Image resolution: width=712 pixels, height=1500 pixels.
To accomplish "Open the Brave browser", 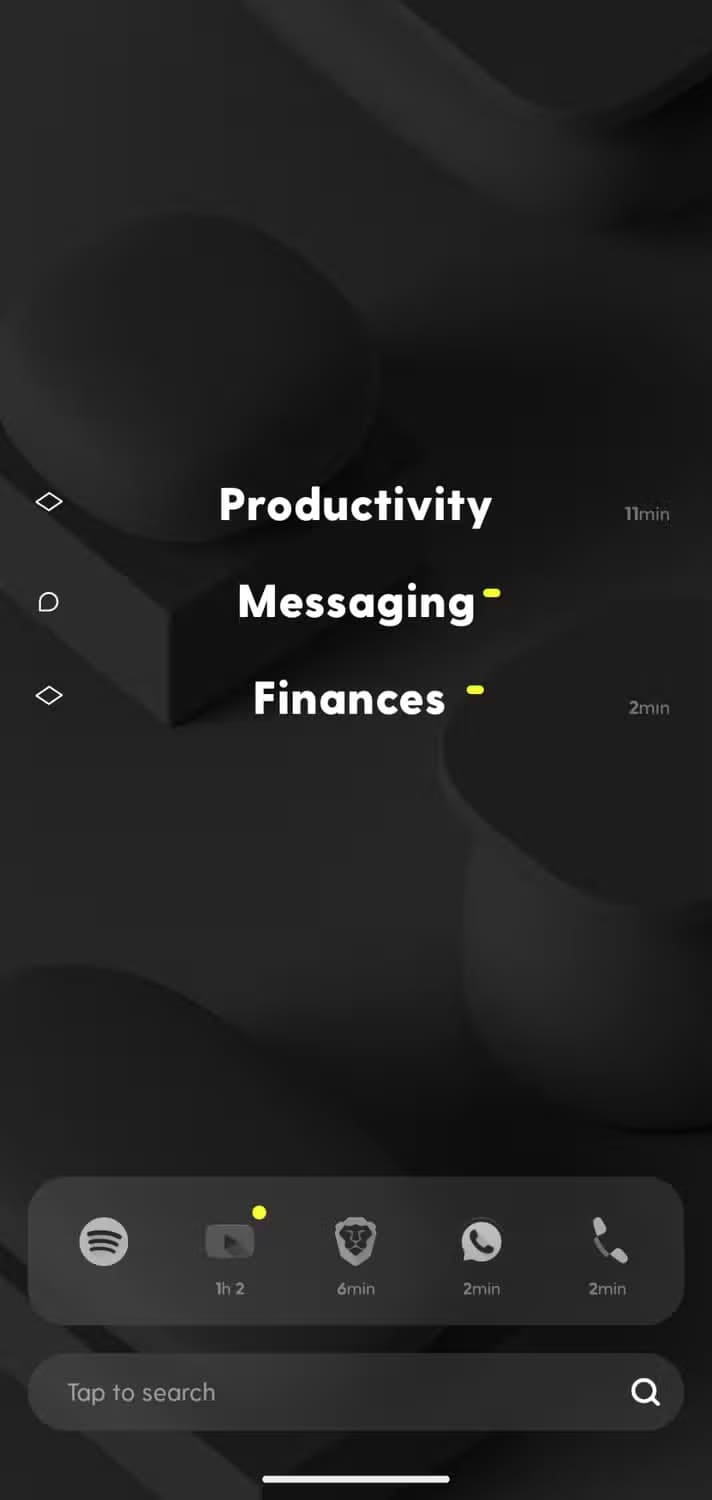I will [x=356, y=1242].
